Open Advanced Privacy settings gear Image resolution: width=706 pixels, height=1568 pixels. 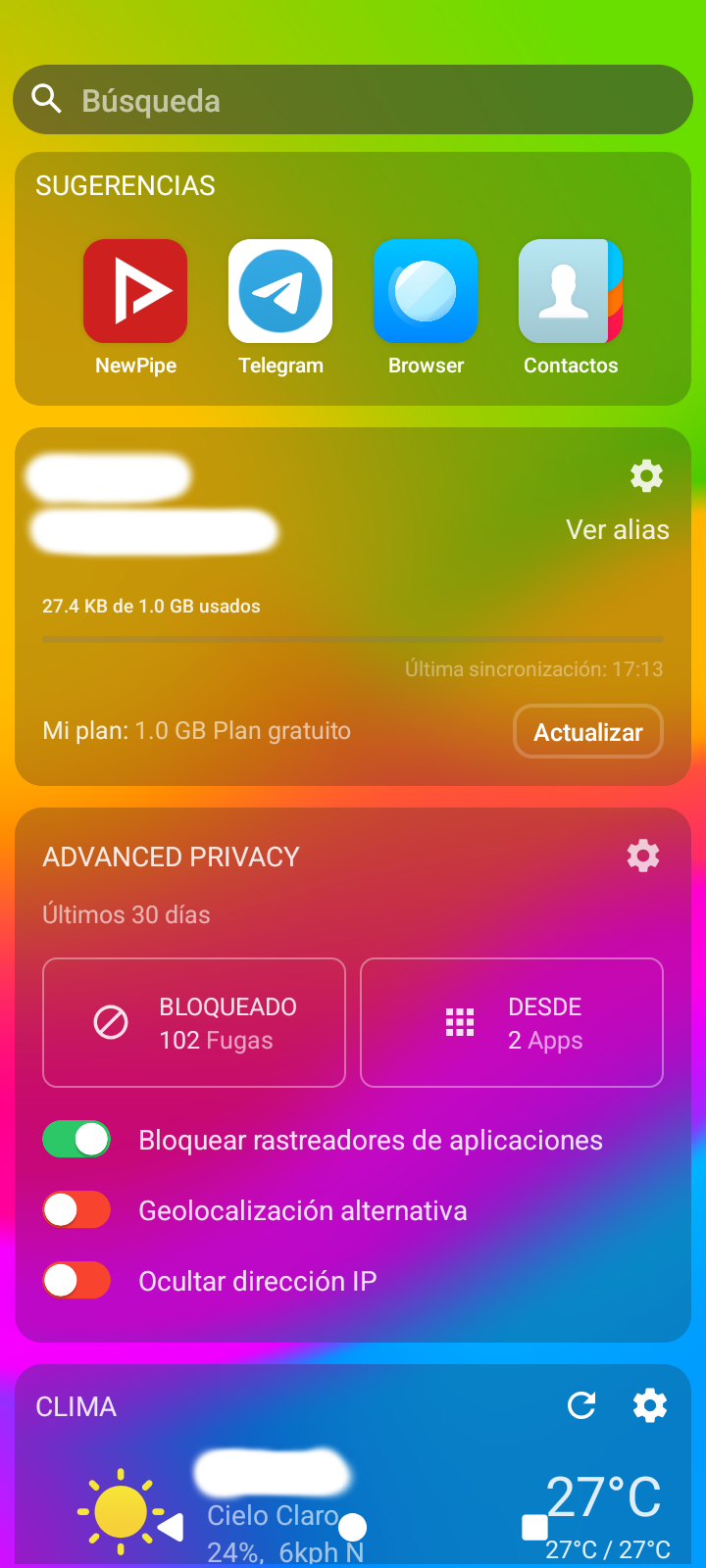(x=643, y=856)
